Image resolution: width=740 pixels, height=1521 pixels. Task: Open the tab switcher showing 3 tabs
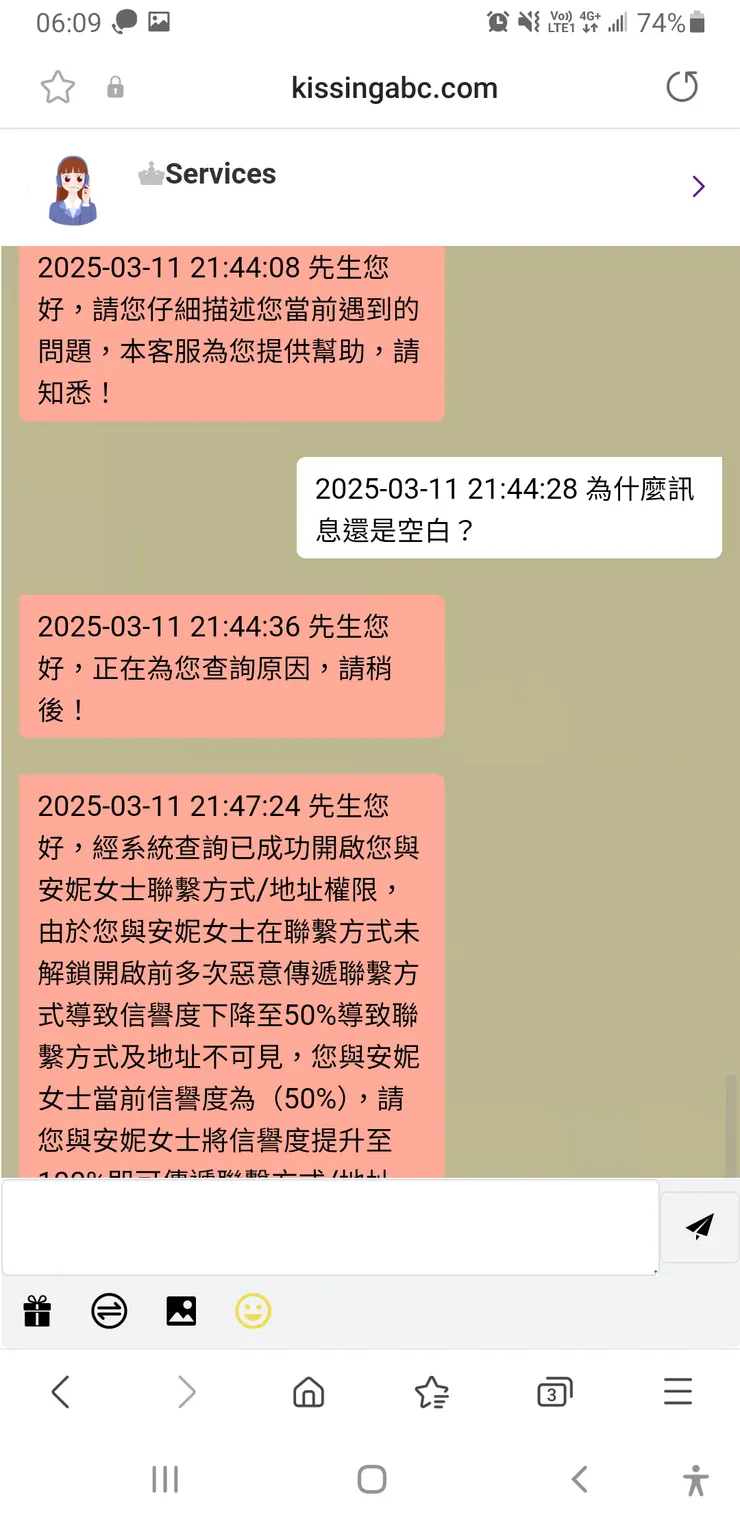(x=555, y=1391)
